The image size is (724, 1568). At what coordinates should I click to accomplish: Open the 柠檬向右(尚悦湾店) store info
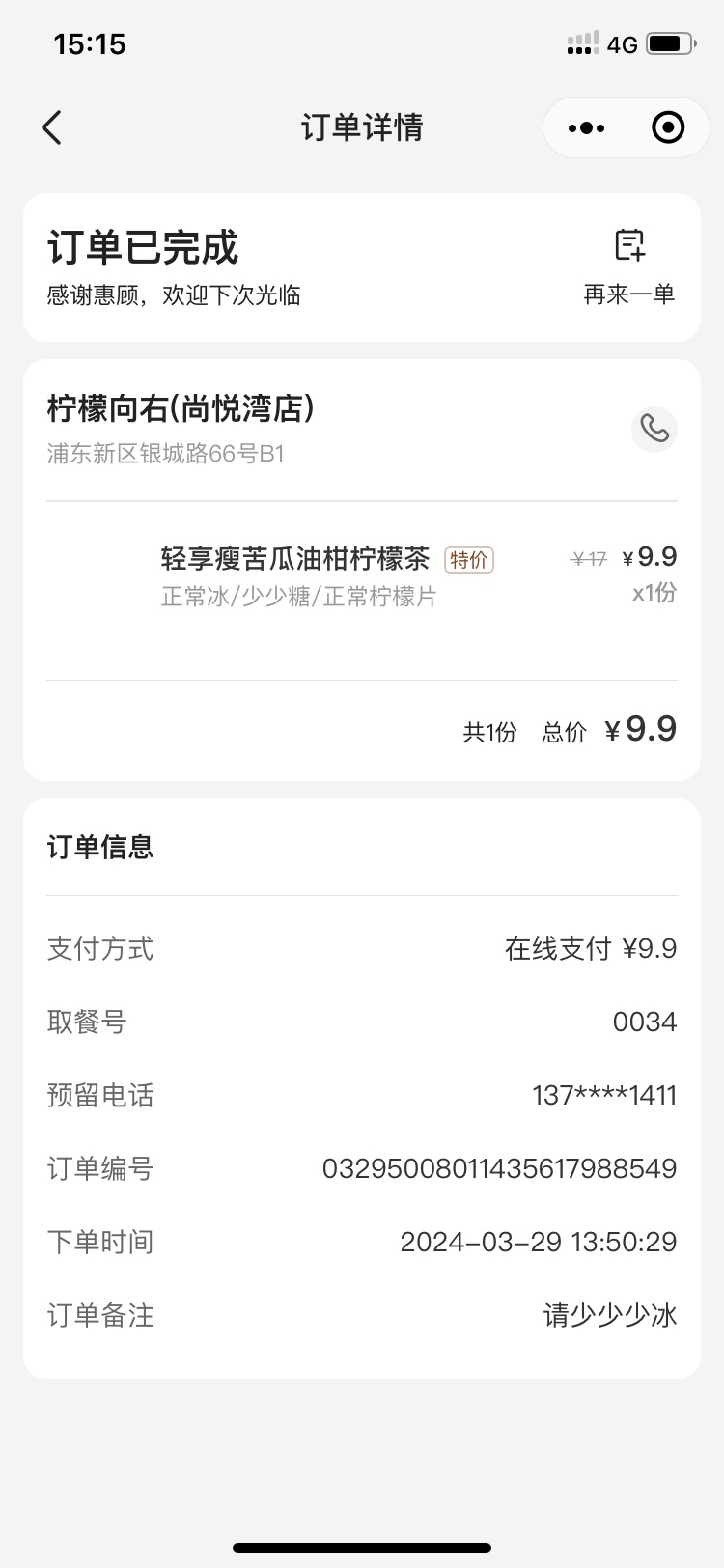[181, 409]
